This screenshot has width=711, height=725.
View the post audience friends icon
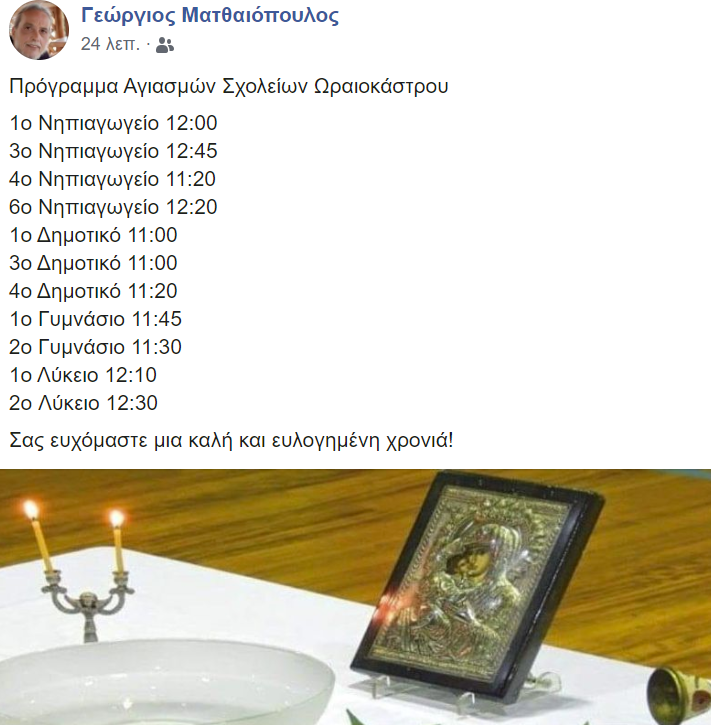point(165,45)
